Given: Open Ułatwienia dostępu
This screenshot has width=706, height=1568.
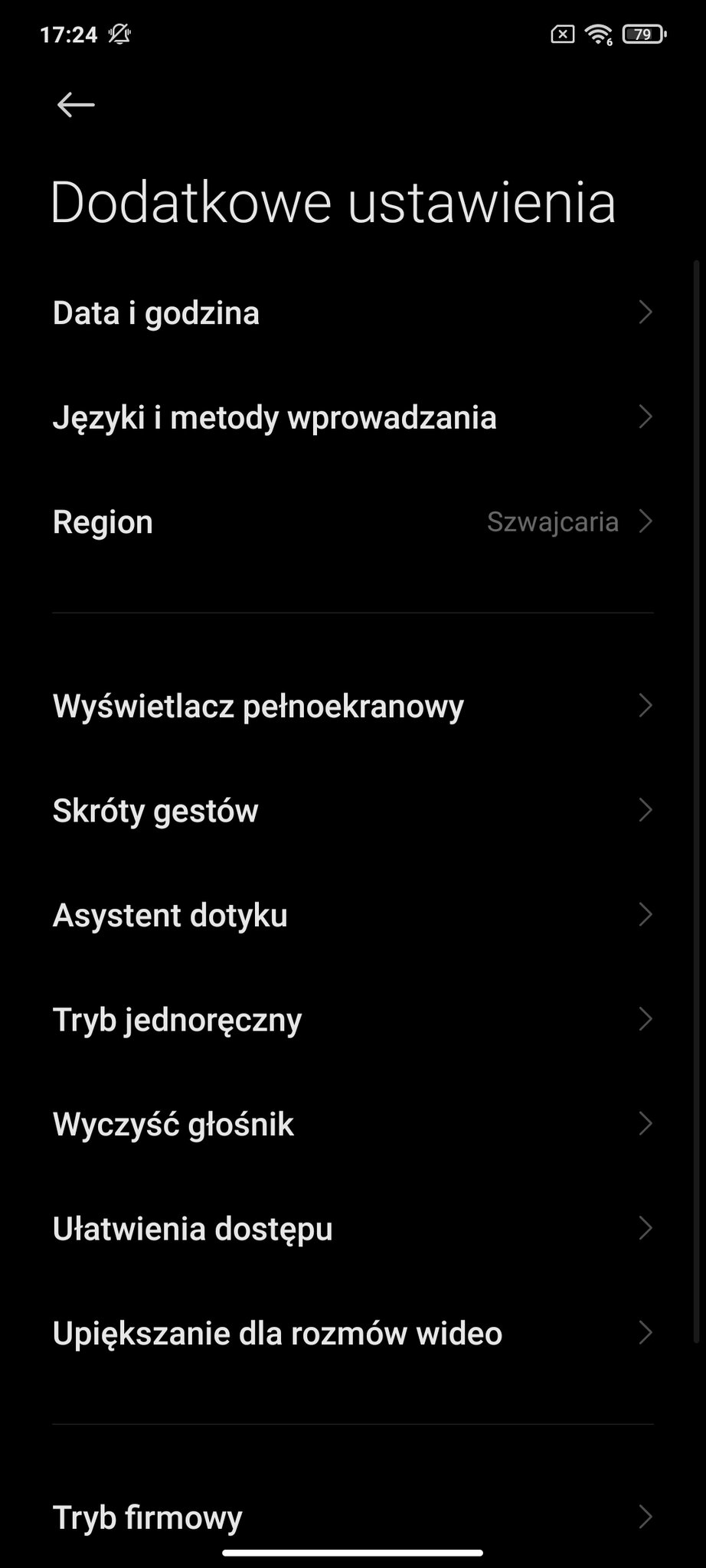Looking at the screenshot, I should click(353, 1228).
